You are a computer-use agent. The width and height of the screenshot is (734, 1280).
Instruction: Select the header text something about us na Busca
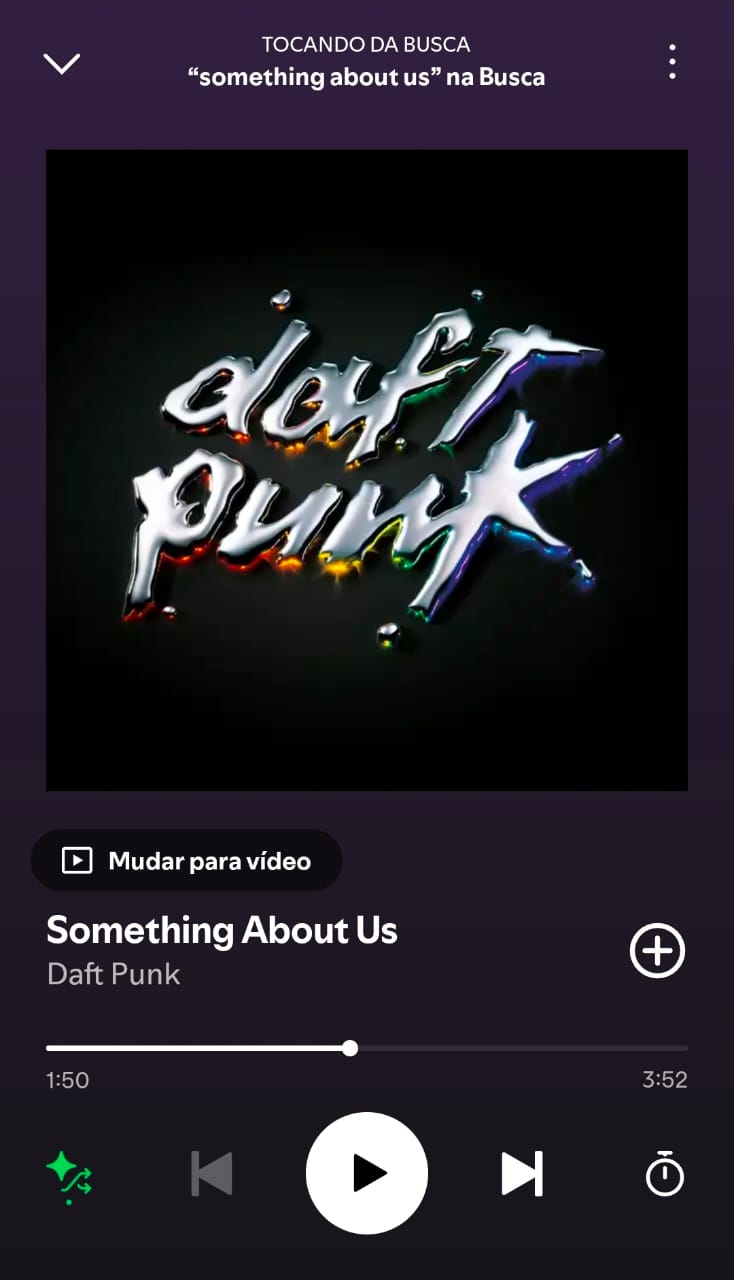pos(367,77)
